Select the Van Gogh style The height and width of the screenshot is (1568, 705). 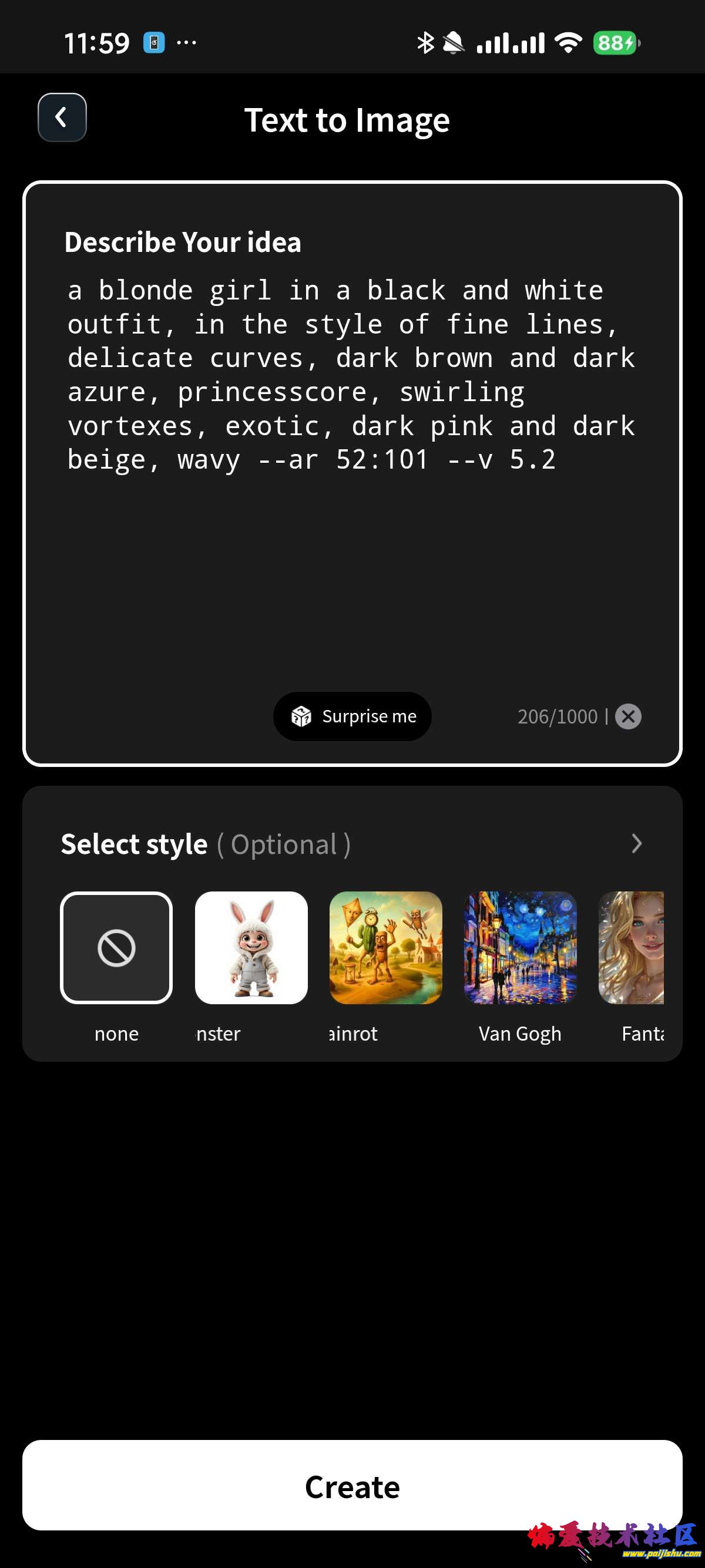click(x=520, y=948)
